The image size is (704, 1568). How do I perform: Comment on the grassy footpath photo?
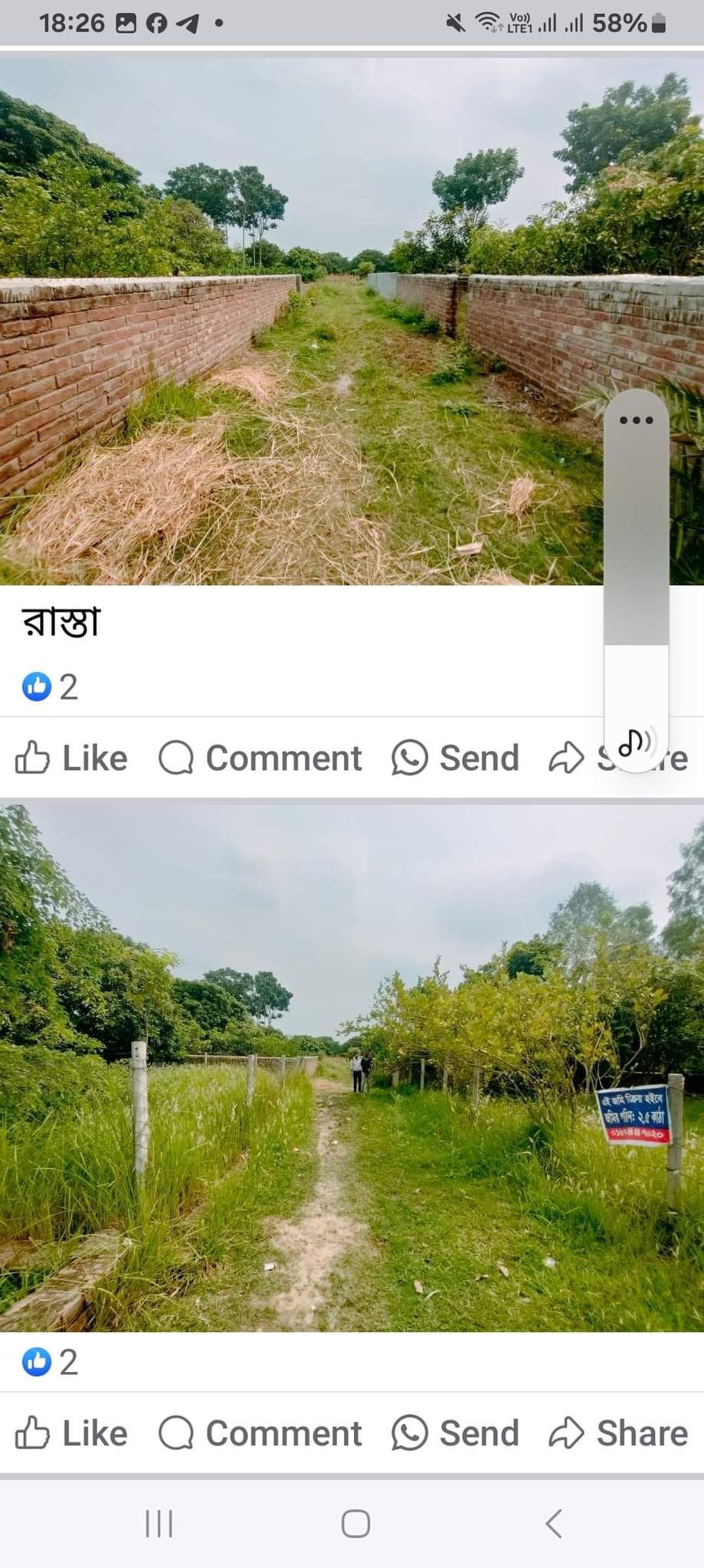(260, 1433)
